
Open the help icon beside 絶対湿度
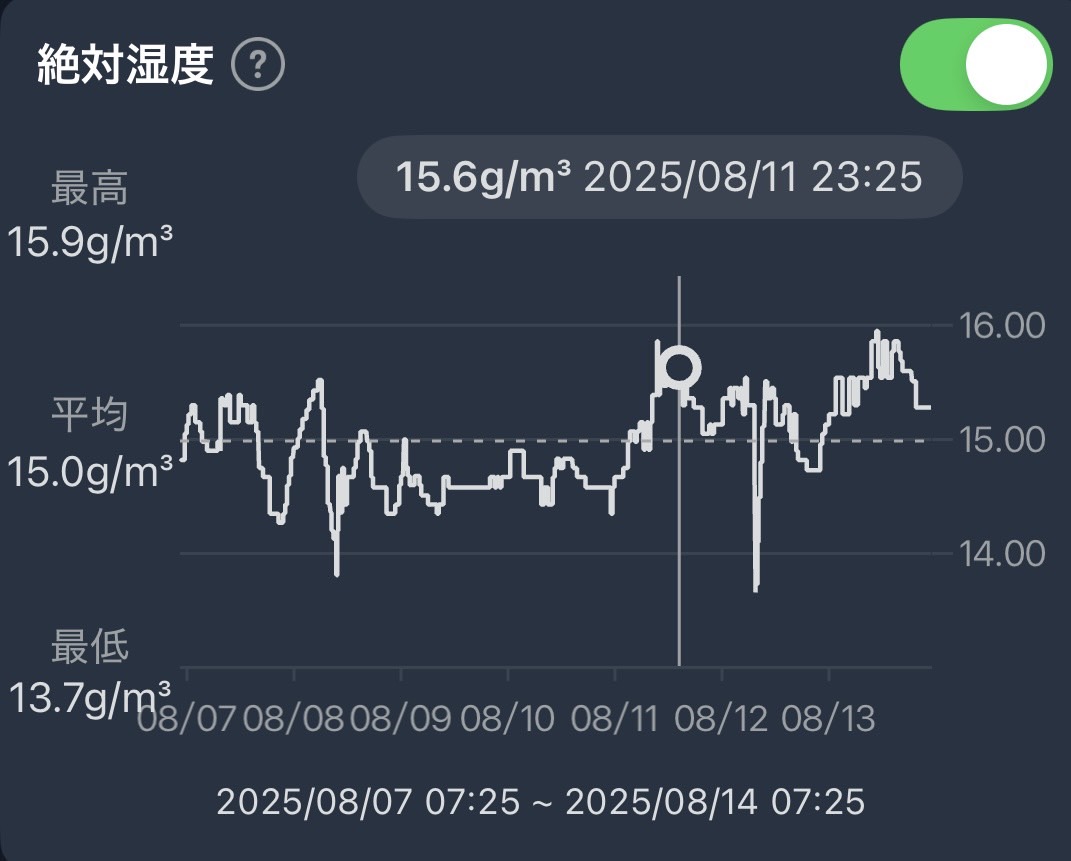258,66
